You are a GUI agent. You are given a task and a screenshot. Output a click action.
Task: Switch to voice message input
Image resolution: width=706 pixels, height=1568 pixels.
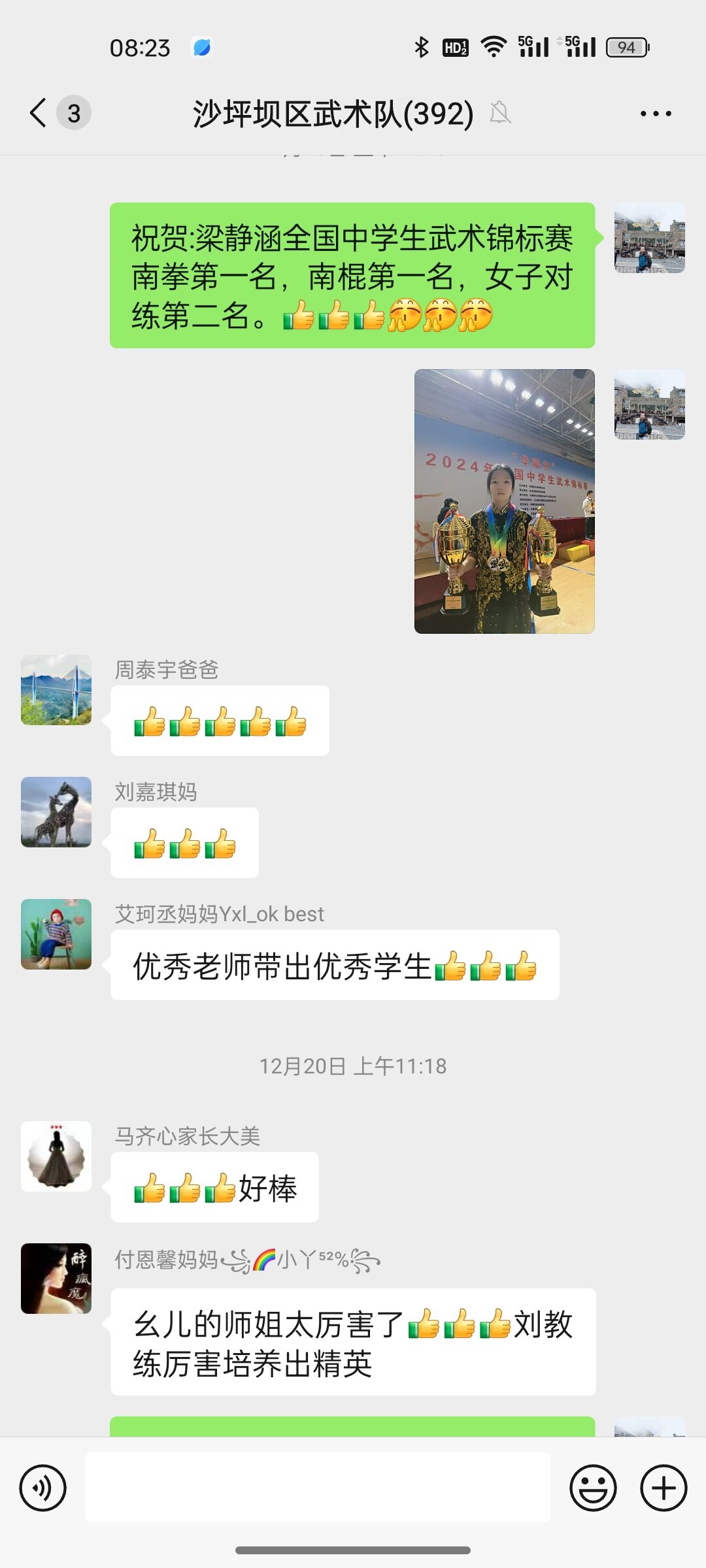[43, 1488]
